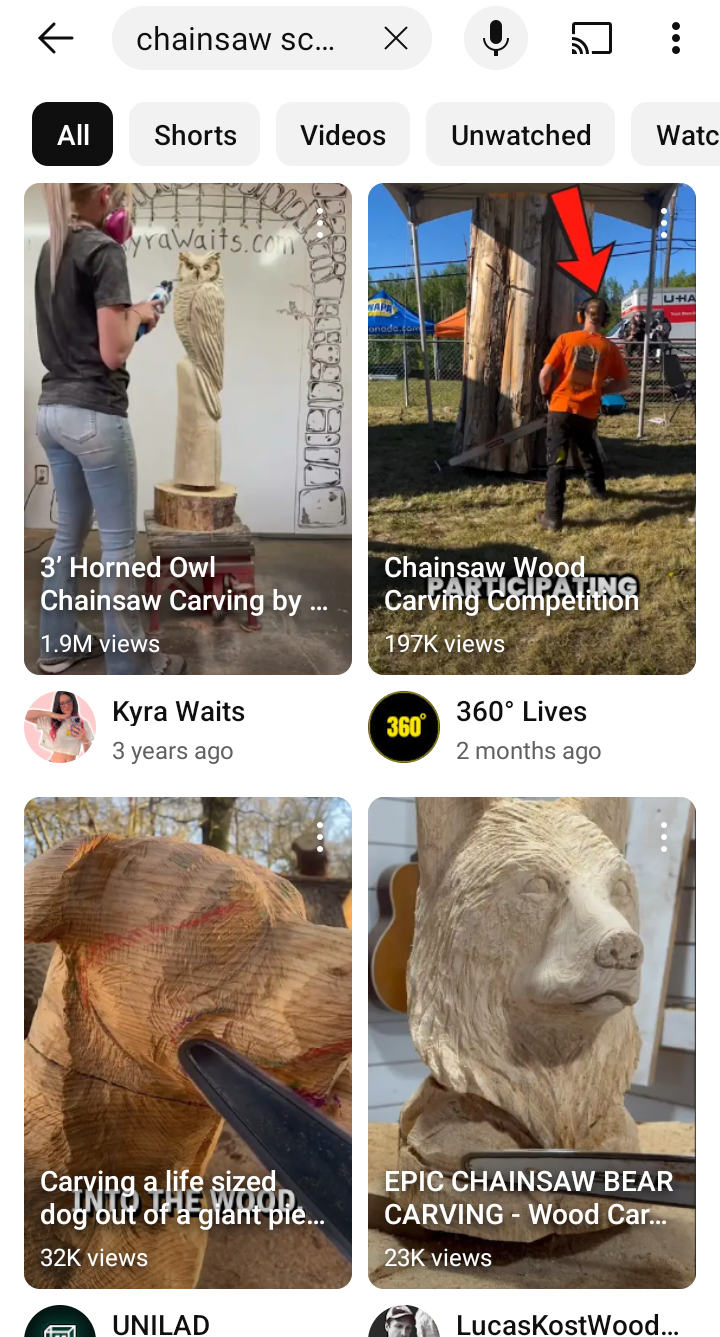The width and height of the screenshot is (720, 1337).
Task: Open more options on the bear carving short
Action: [664, 837]
